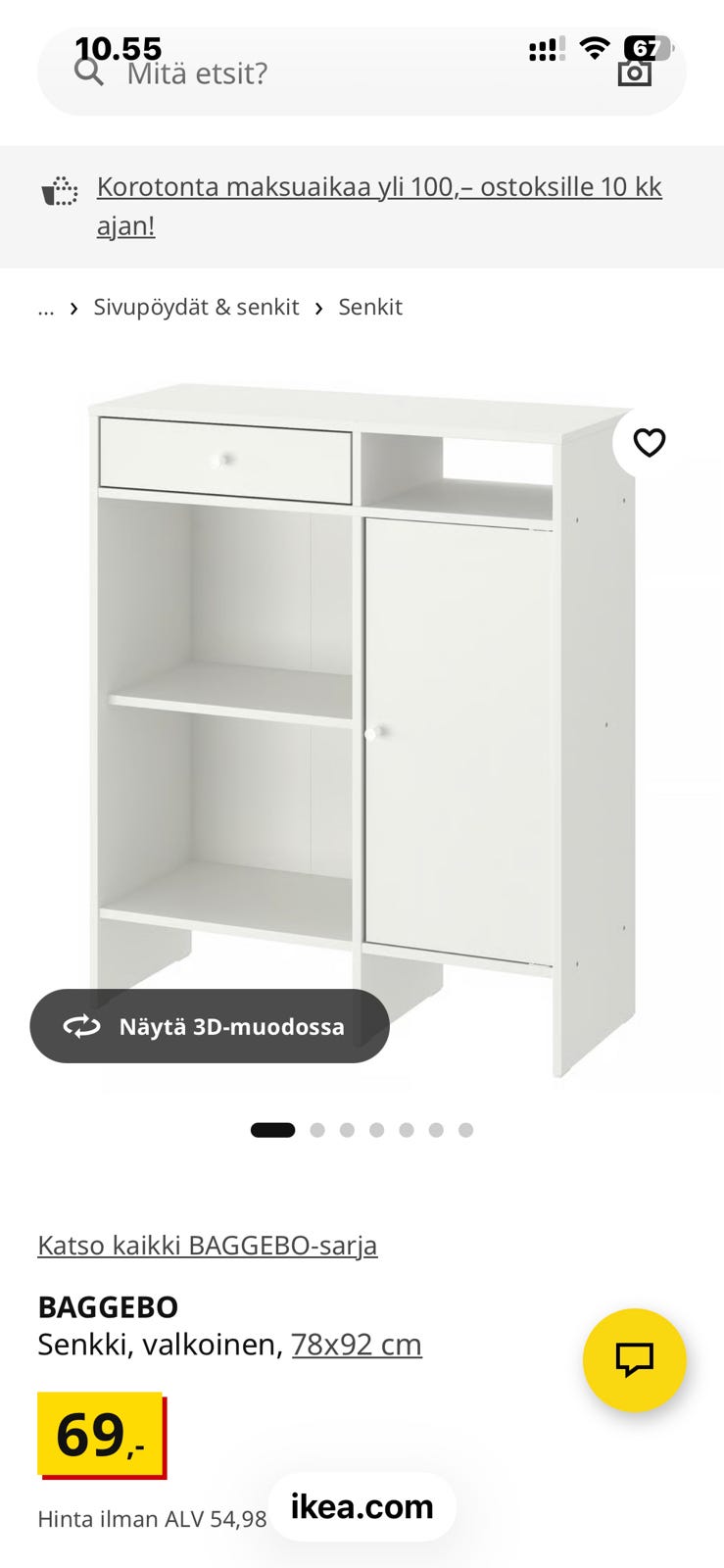Viewport: 724px width, 1568px height.
Task: Expand the collapsed breadcrumb ellipsis
Action: tap(46, 308)
